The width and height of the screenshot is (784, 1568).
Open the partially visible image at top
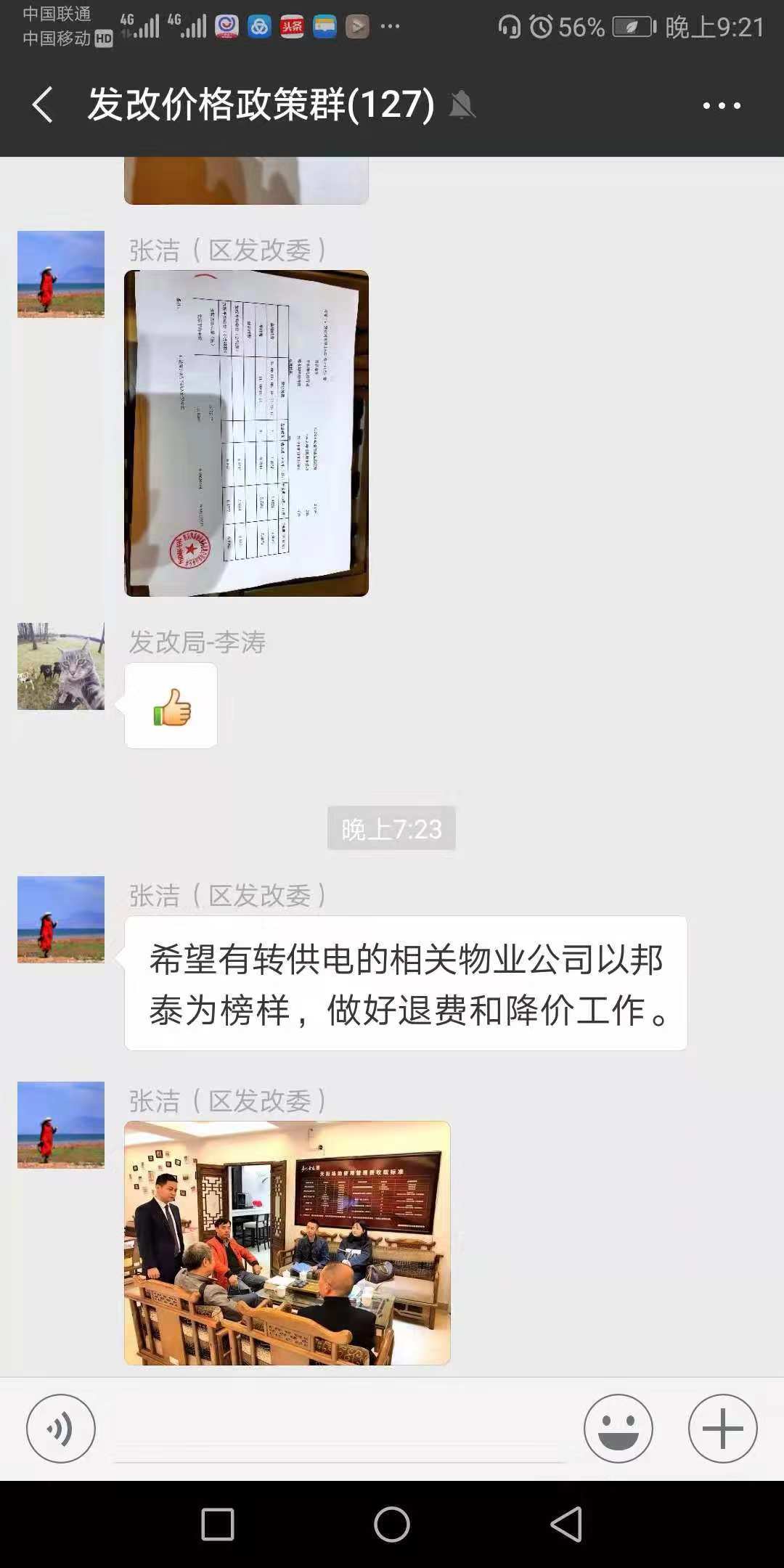point(246,181)
